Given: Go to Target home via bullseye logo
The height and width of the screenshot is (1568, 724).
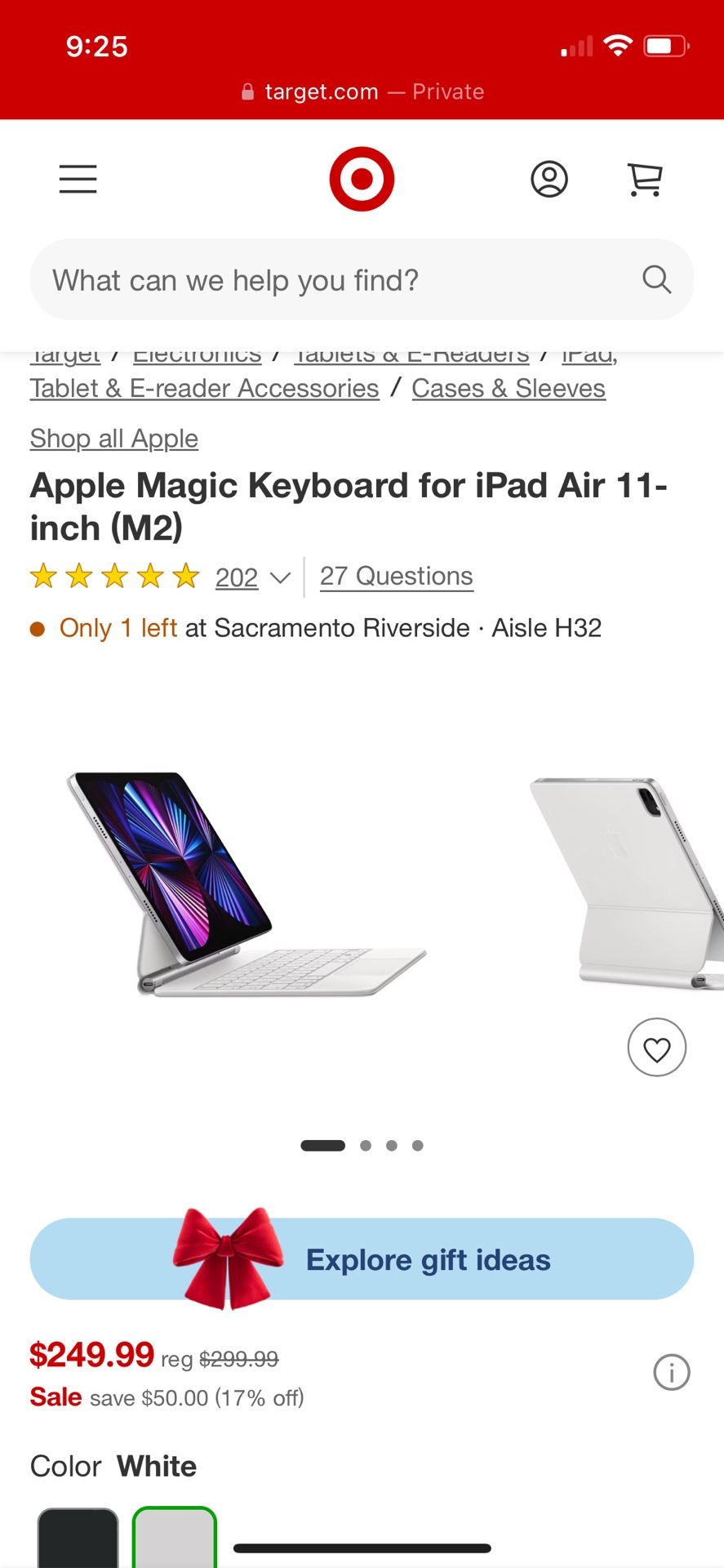Looking at the screenshot, I should pos(362,179).
